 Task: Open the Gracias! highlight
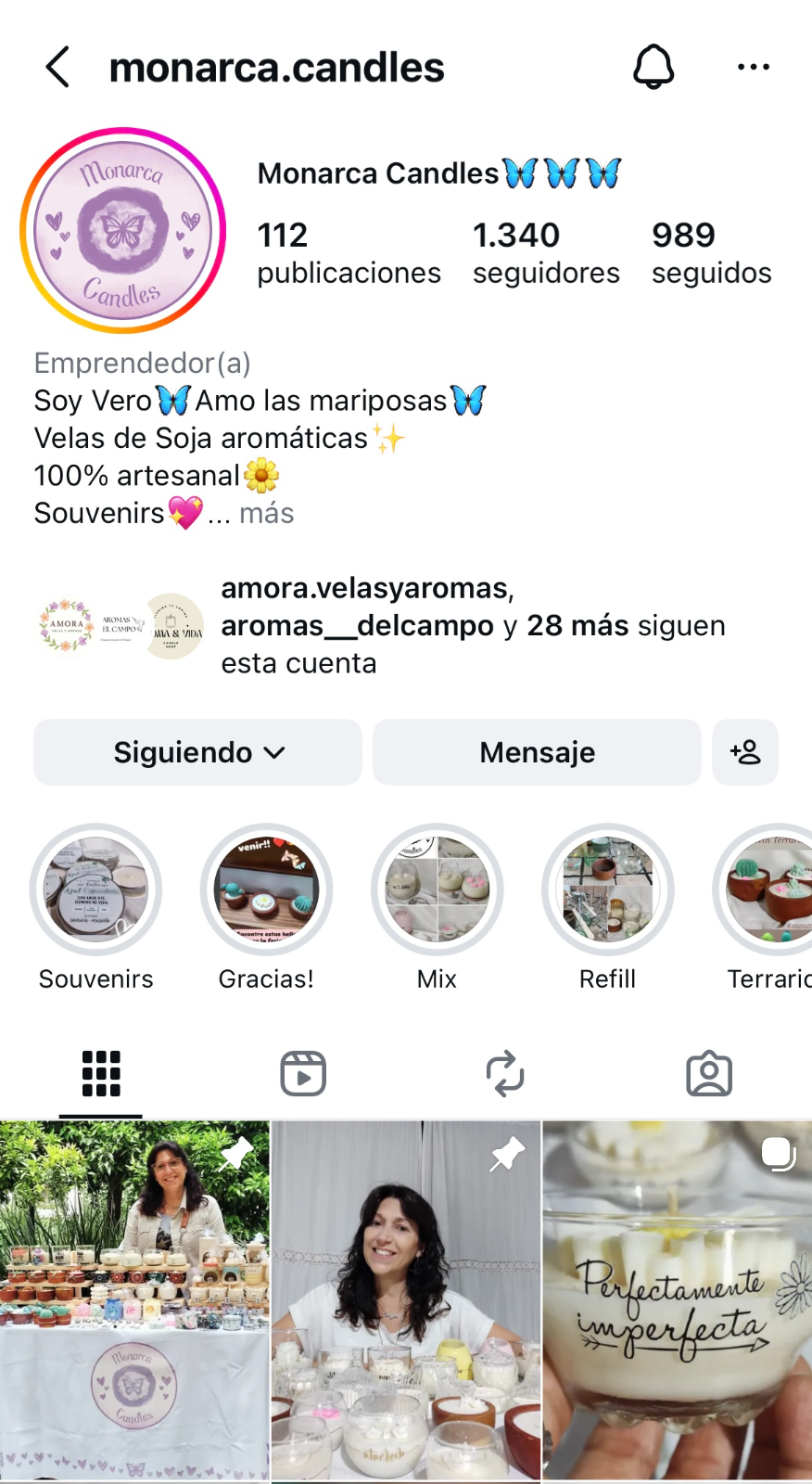click(x=266, y=890)
